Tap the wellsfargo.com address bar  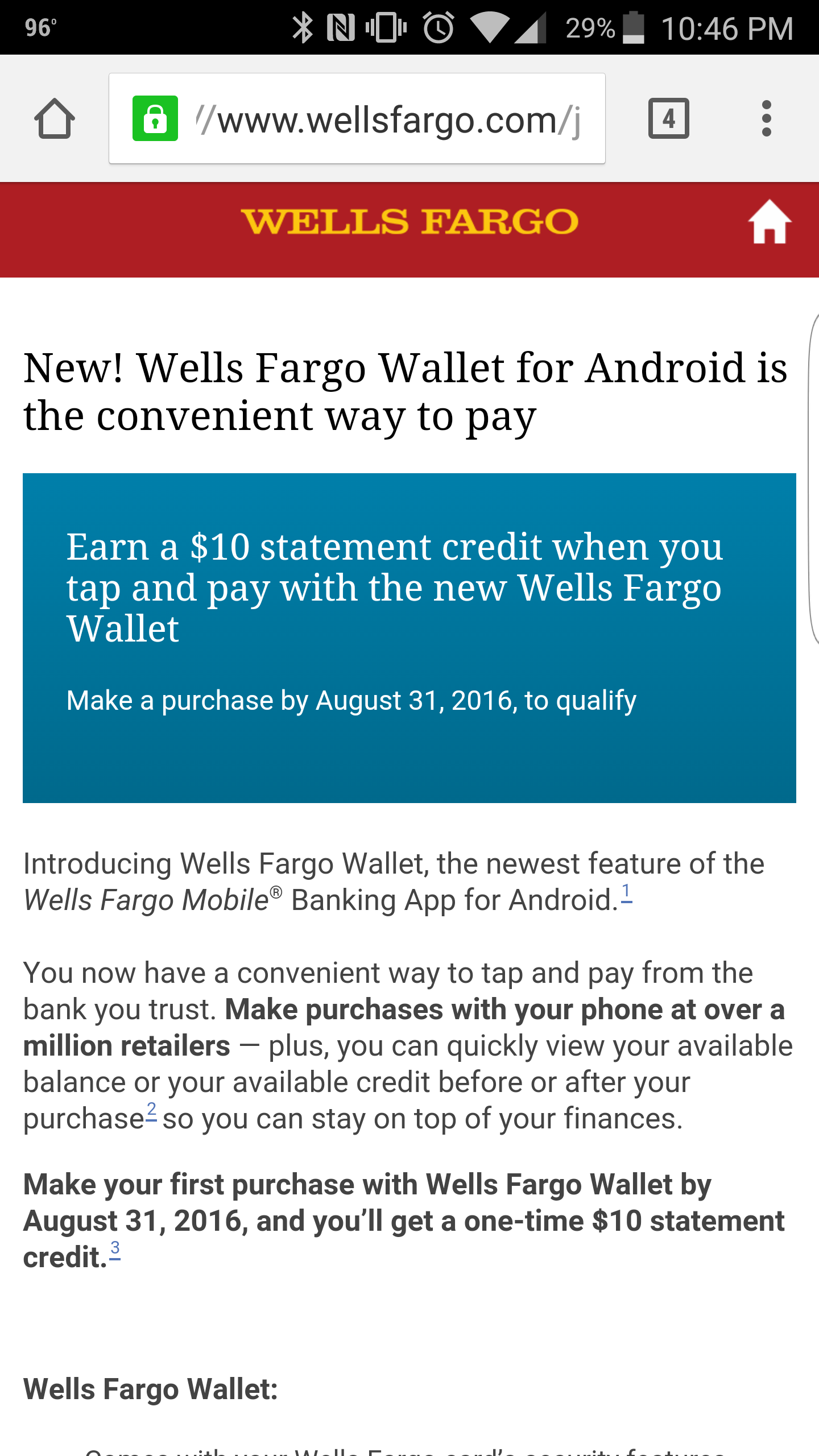[x=357, y=119]
